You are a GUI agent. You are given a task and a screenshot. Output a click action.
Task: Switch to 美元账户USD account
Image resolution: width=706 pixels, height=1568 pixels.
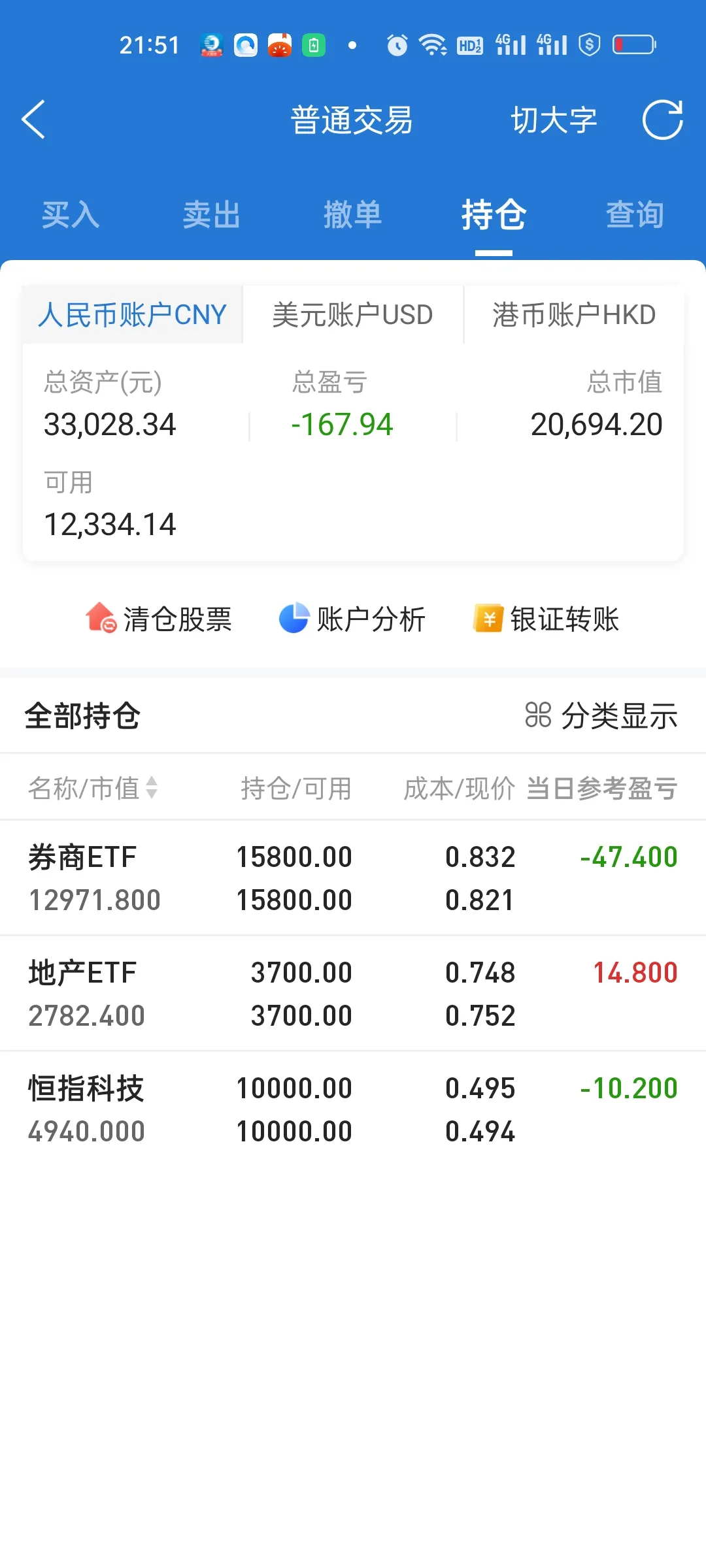352,315
